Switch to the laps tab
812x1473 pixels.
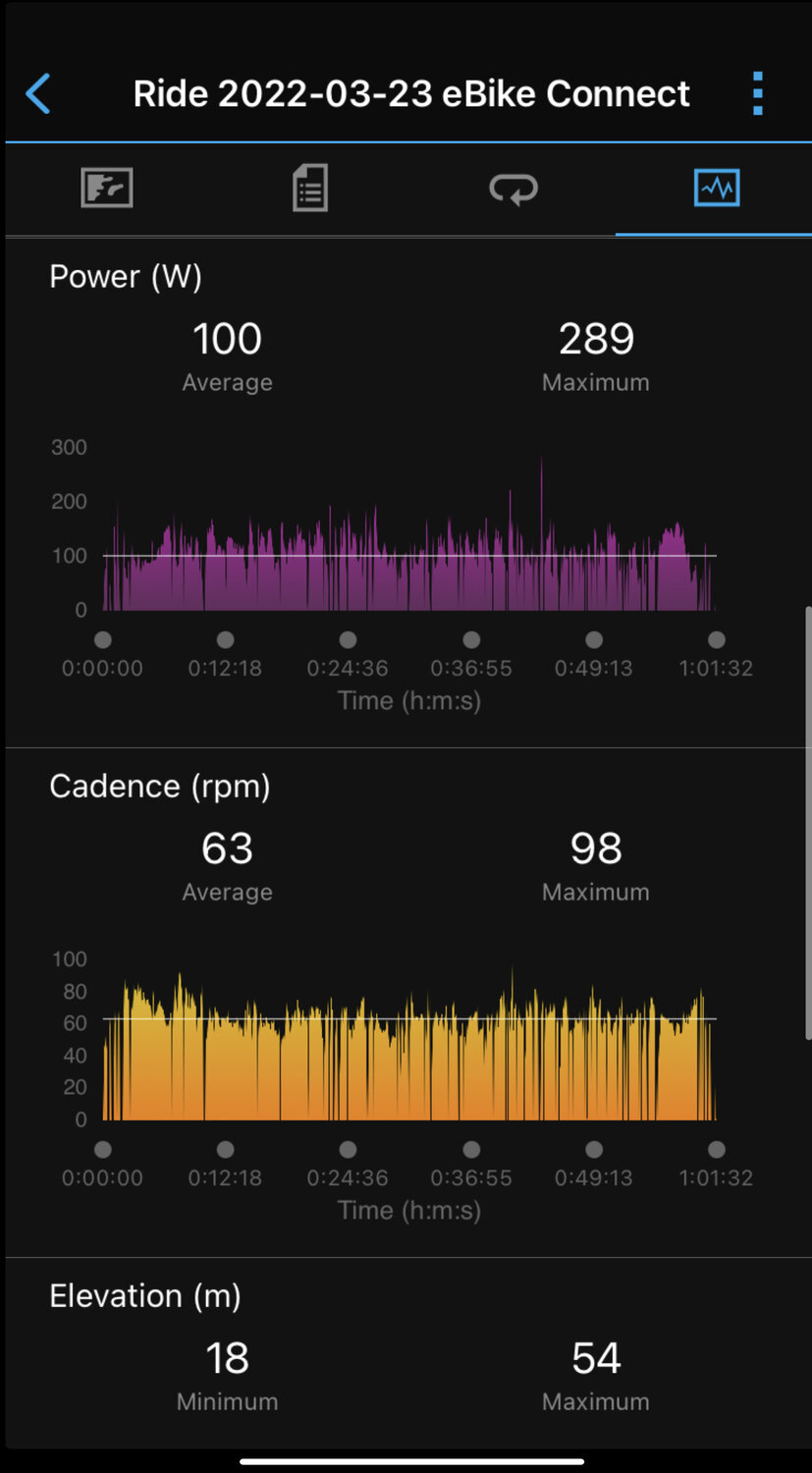(x=513, y=188)
